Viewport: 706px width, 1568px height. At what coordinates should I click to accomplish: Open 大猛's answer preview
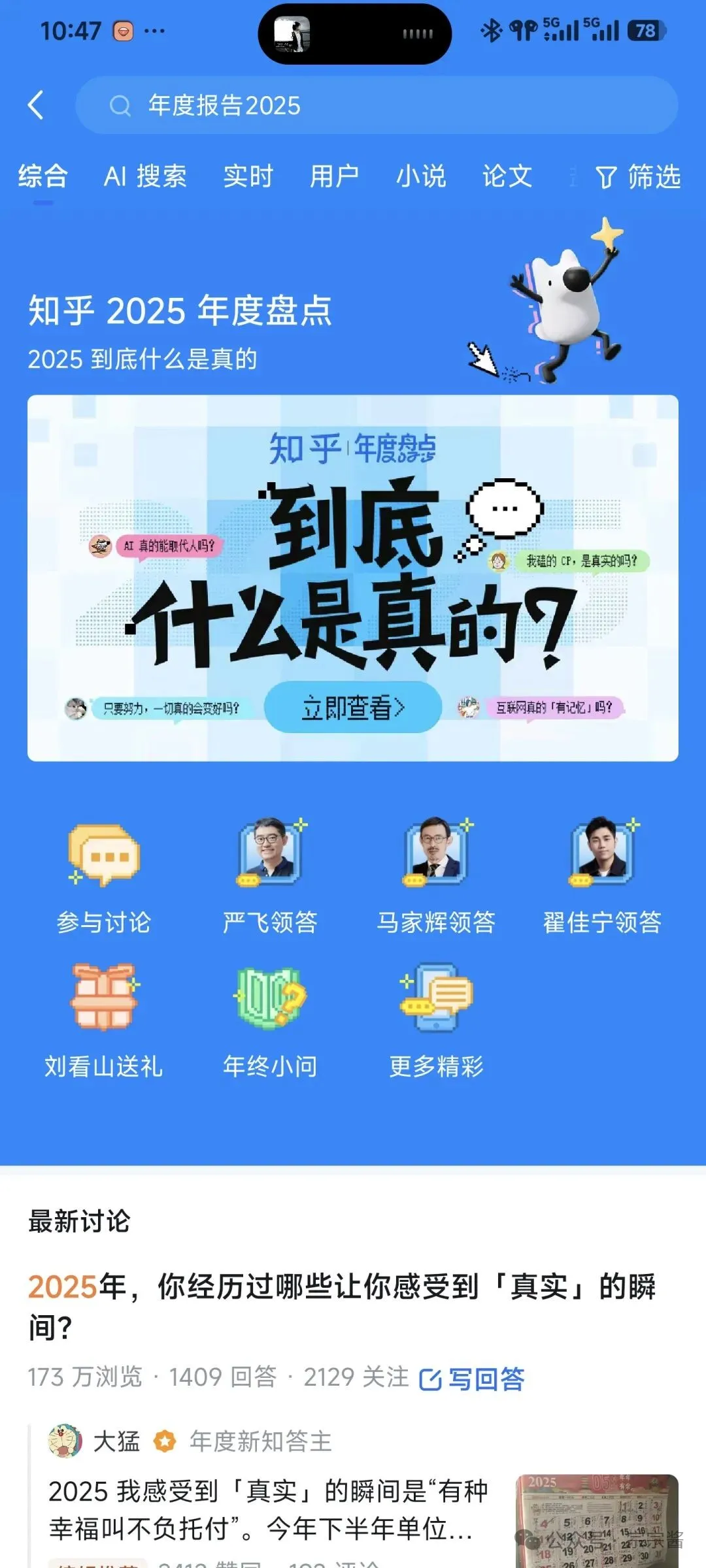(x=268, y=1511)
